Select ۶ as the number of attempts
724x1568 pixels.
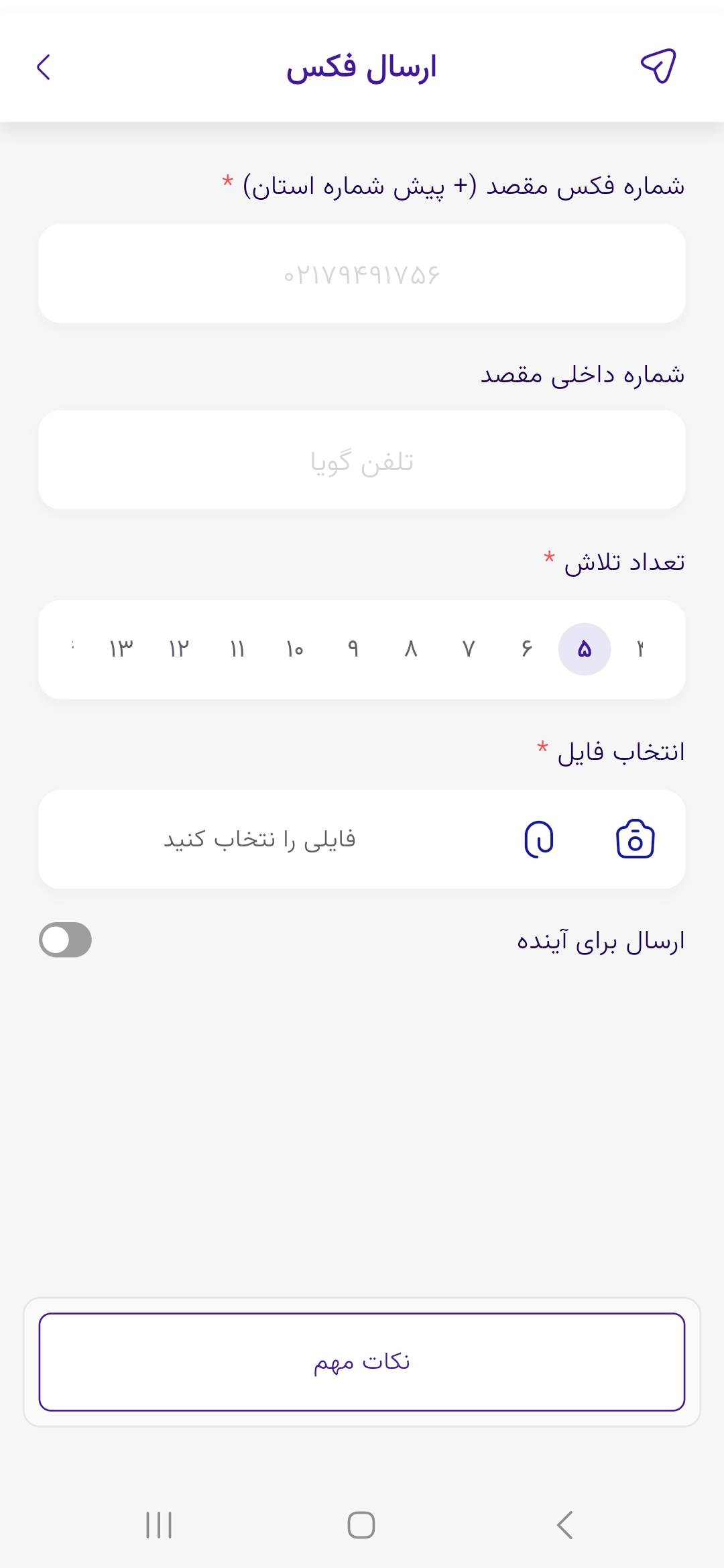(x=526, y=649)
